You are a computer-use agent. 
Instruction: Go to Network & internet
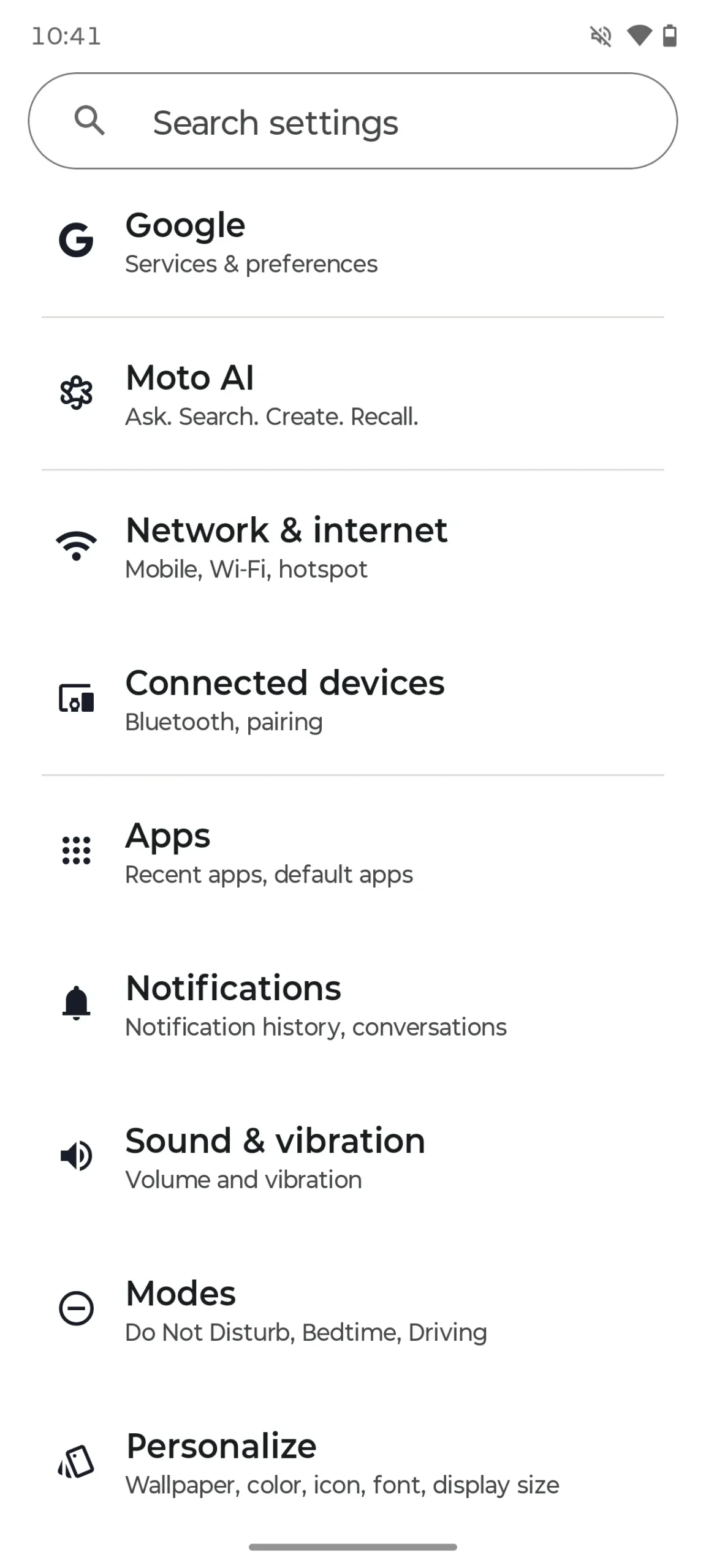point(352,546)
